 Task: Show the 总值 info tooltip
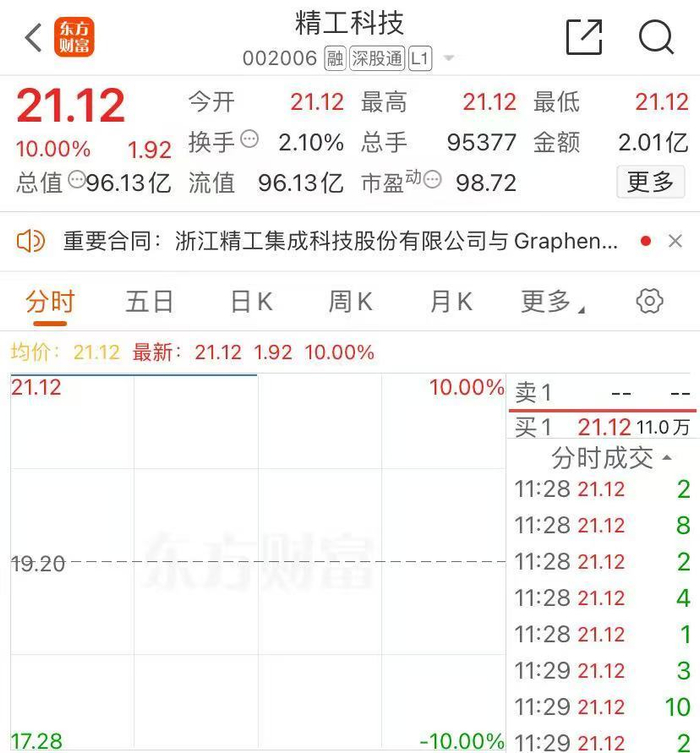pyautogui.click(x=77, y=180)
